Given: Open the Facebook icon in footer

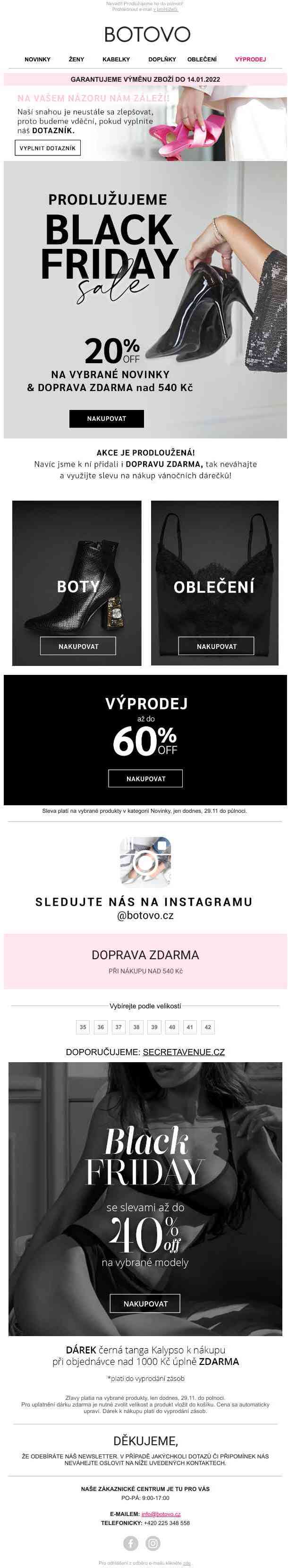Looking at the screenshot, I should [131, 1542].
